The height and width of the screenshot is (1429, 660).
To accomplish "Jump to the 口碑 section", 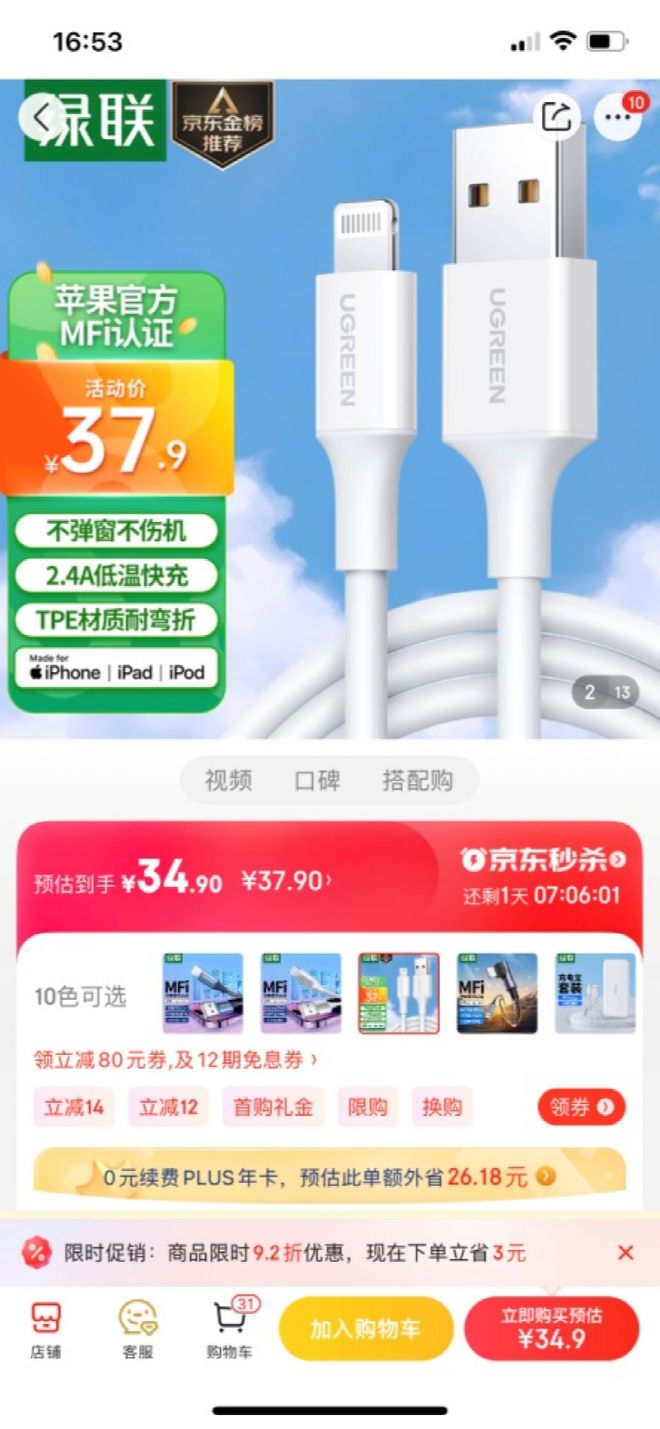I will click(317, 780).
